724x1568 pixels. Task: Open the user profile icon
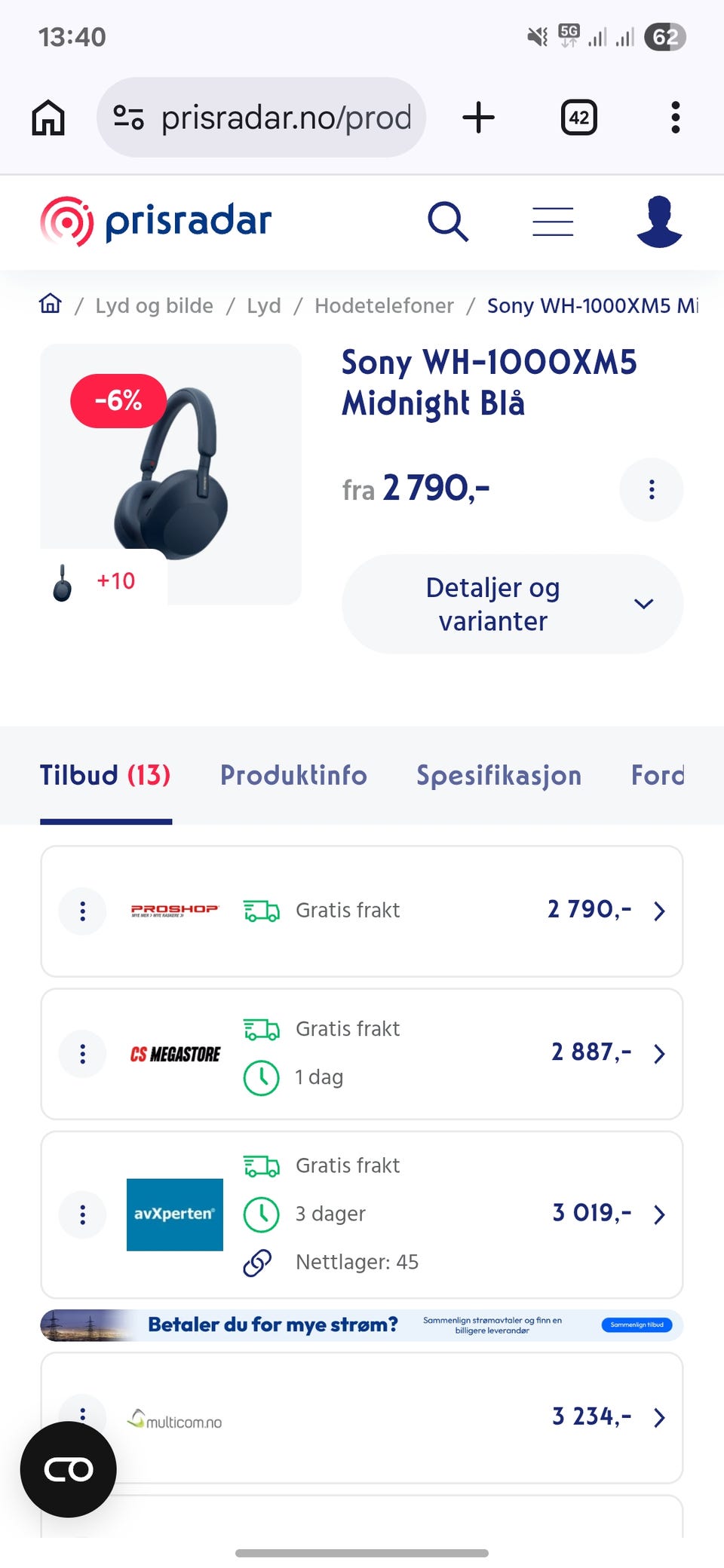coord(659,222)
